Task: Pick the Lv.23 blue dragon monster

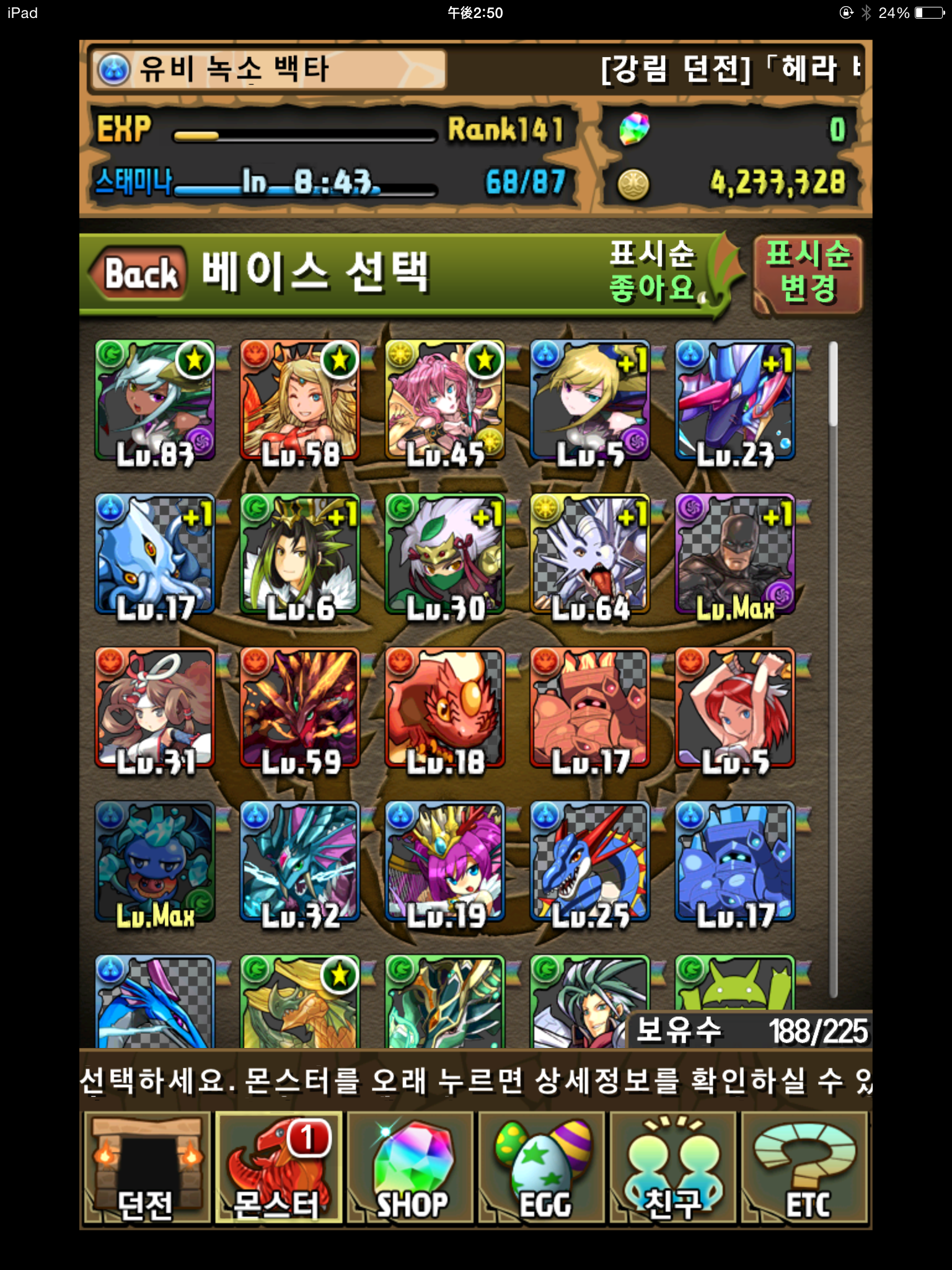Action: (x=735, y=400)
